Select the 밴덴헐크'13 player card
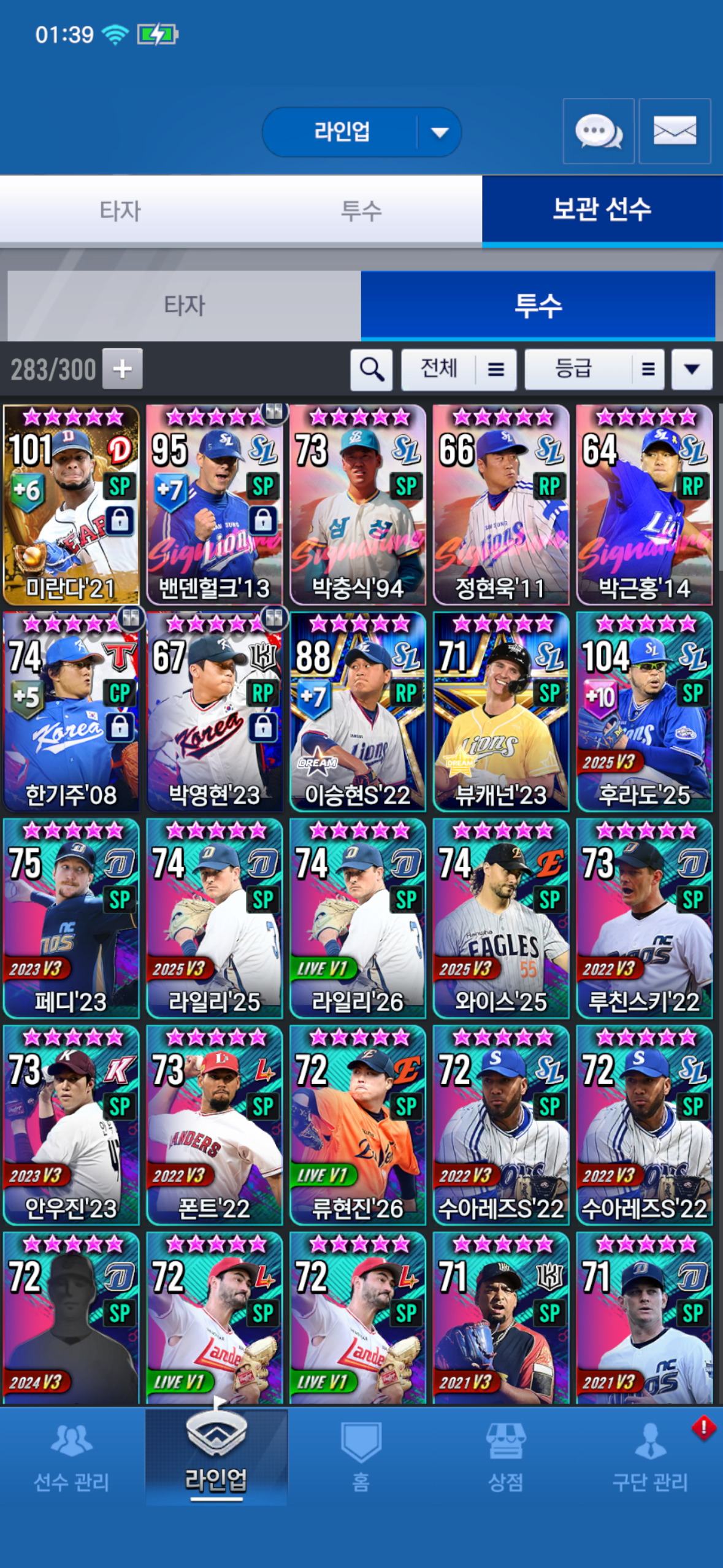The width and height of the screenshot is (723, 1568). (x=214, y=505)
